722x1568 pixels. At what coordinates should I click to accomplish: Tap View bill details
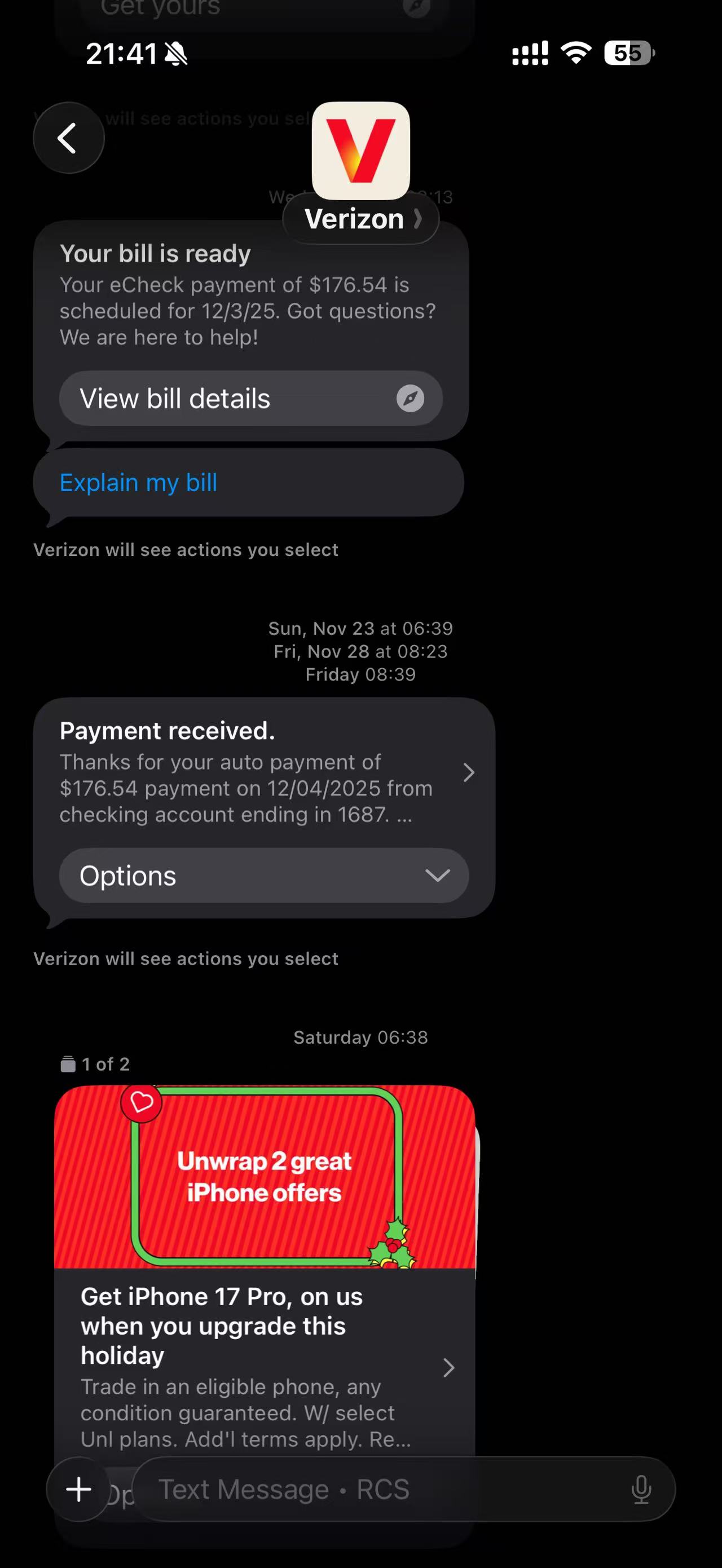tap(250, 399)
